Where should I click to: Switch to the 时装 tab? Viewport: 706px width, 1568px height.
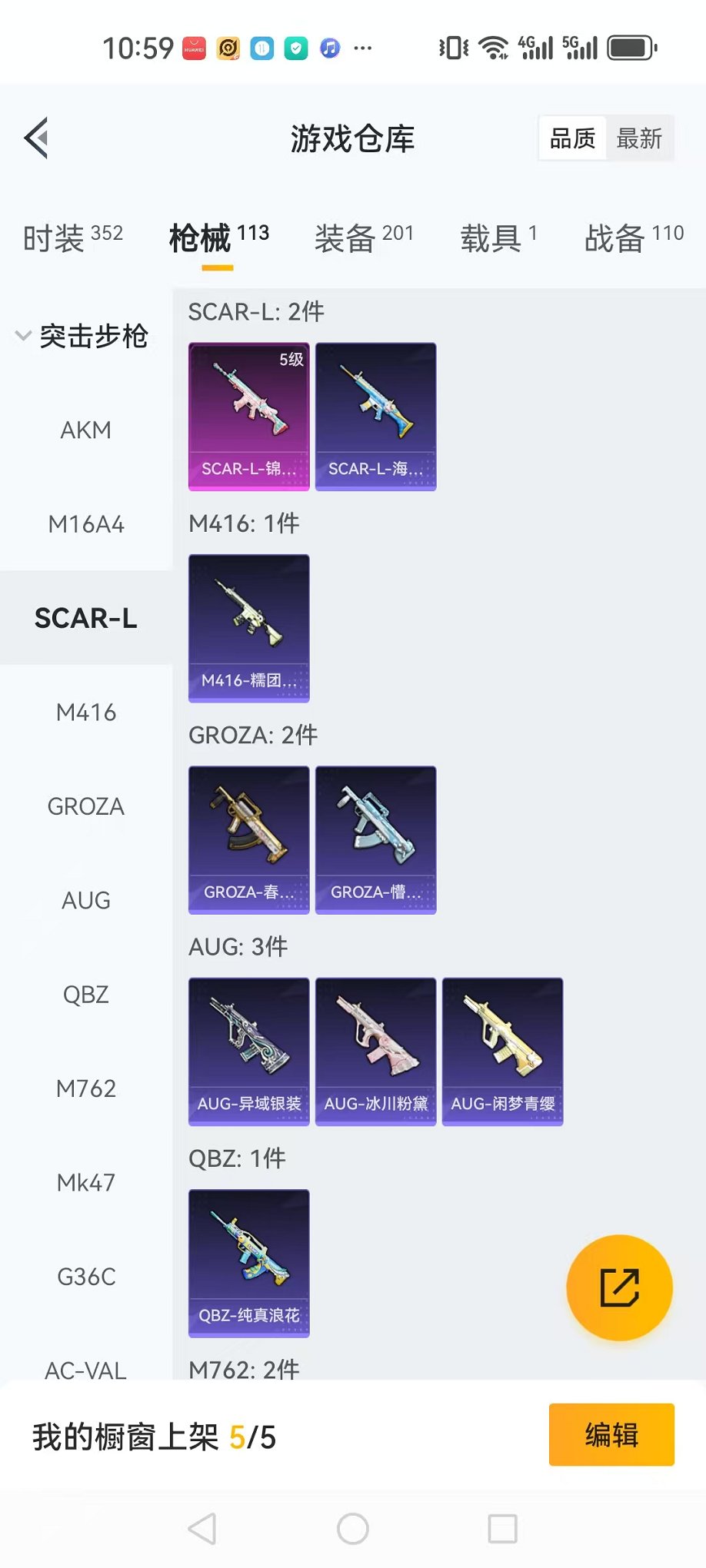(73, 238)
